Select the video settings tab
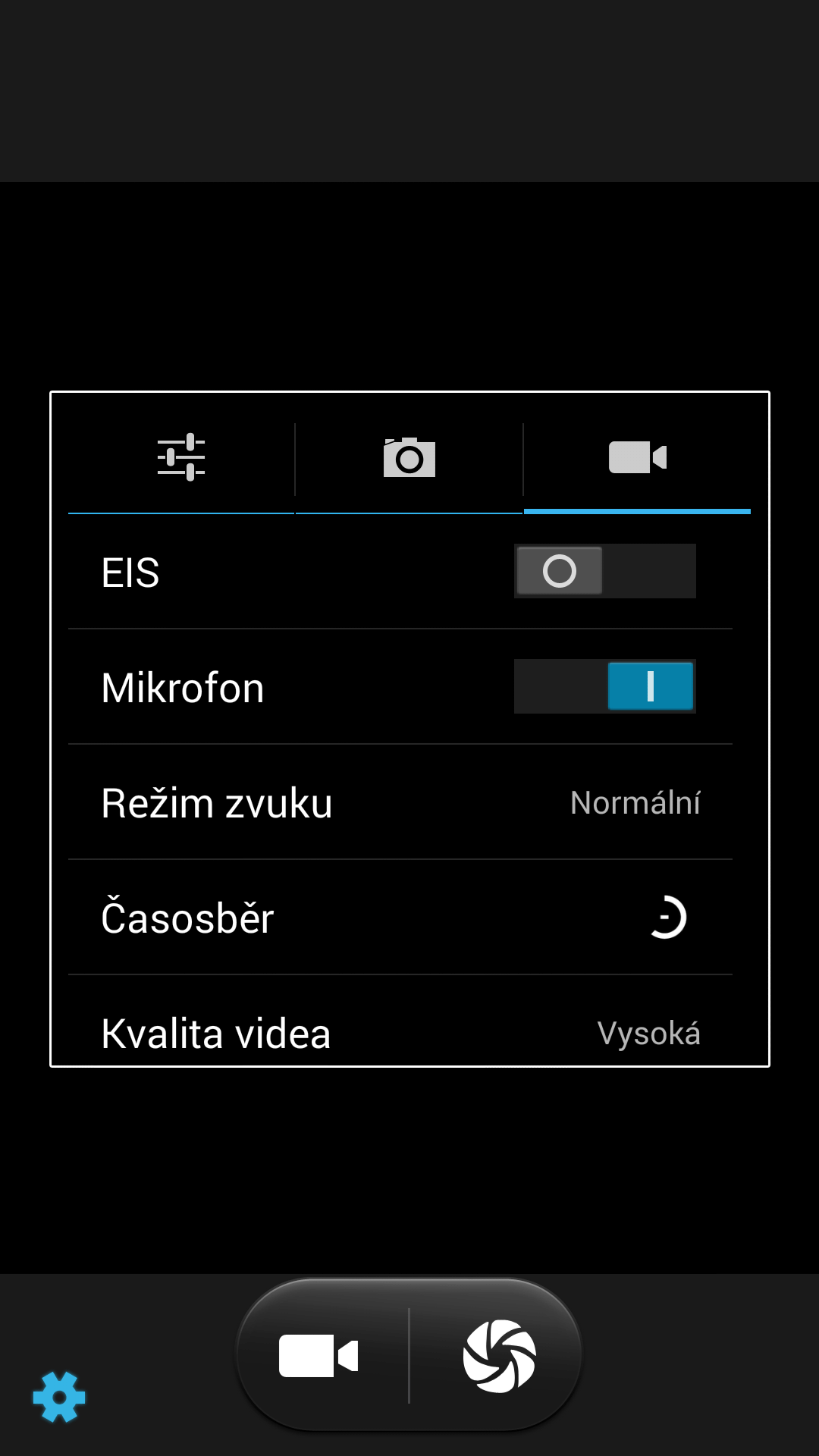 [x=637, y=458]
